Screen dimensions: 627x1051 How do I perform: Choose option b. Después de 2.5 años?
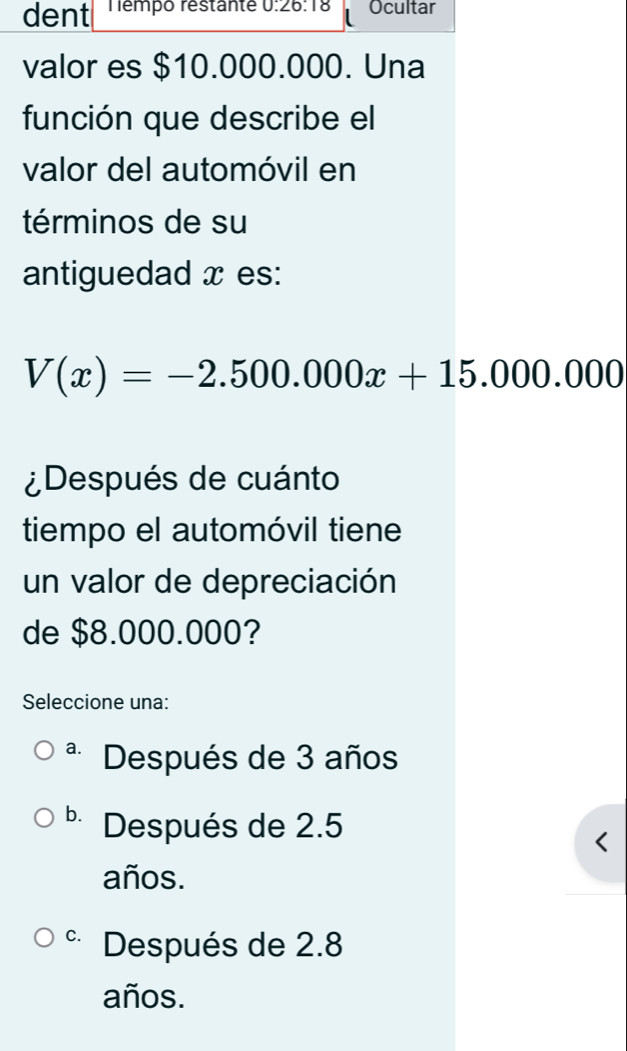45,821
